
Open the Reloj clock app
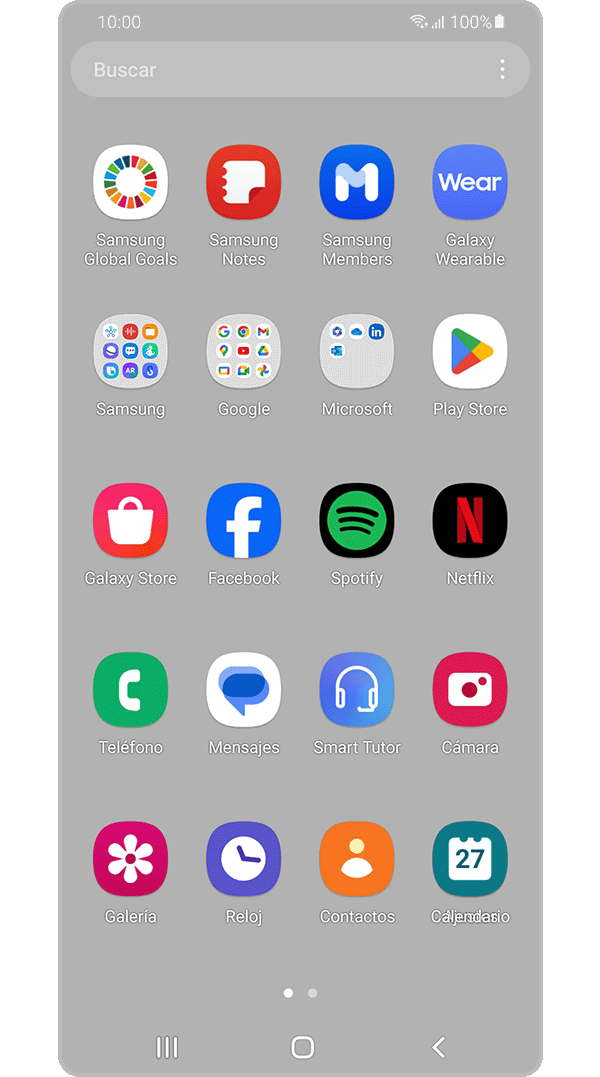point(244,858)
